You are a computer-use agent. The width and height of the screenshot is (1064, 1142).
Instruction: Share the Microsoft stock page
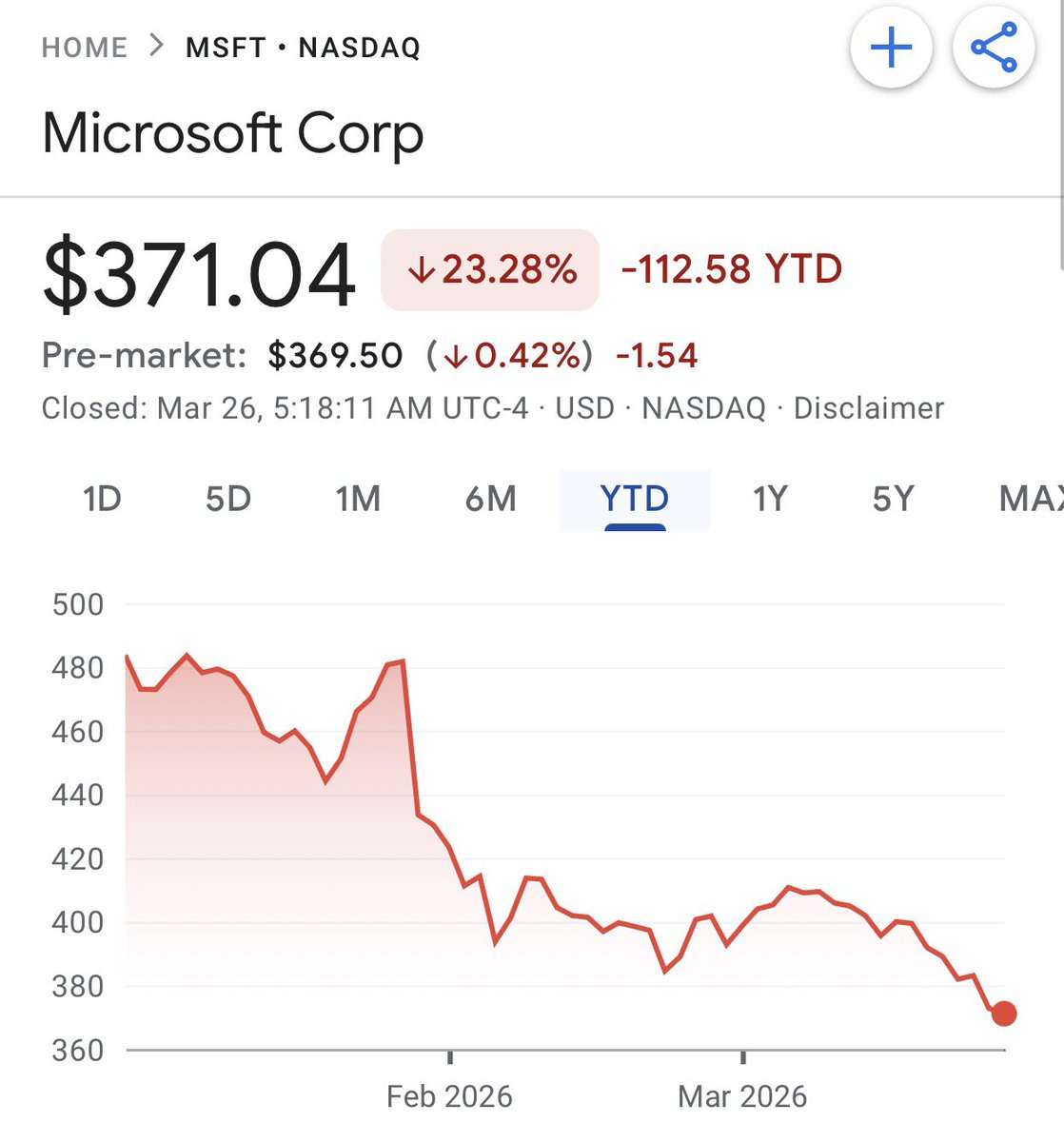click(x=994, y=48)
